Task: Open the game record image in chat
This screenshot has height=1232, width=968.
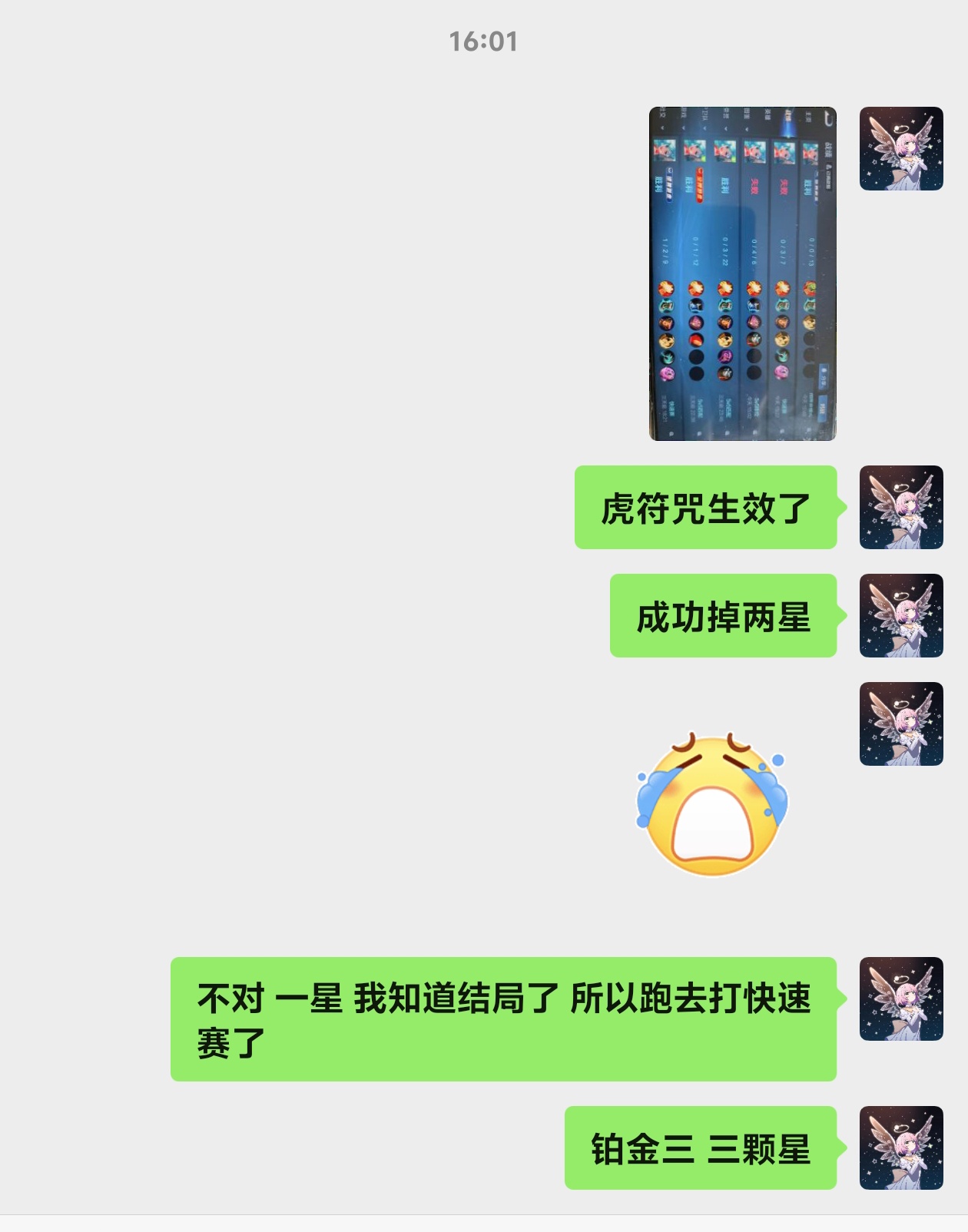Action: coord(743,273)
